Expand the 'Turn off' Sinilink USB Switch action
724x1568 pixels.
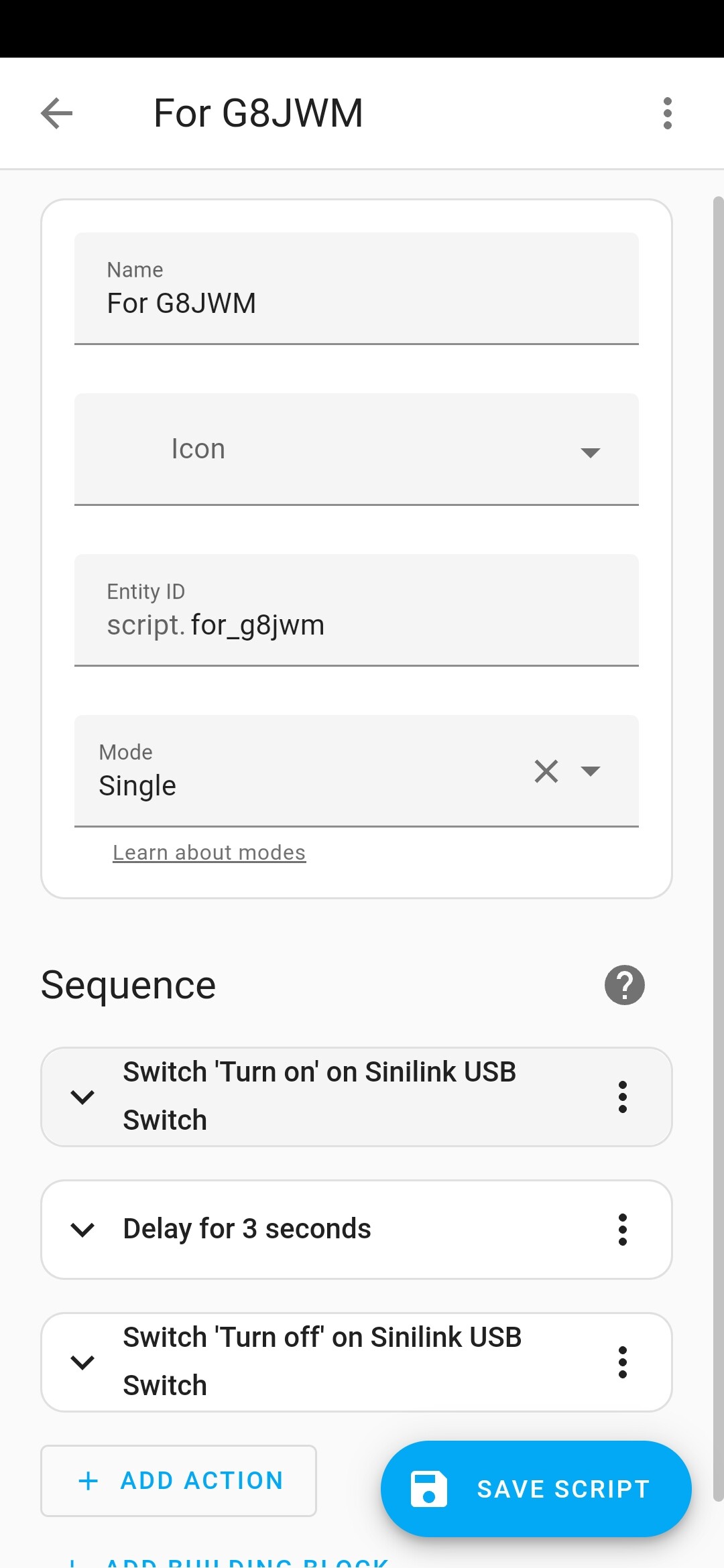coord(82,1362)
